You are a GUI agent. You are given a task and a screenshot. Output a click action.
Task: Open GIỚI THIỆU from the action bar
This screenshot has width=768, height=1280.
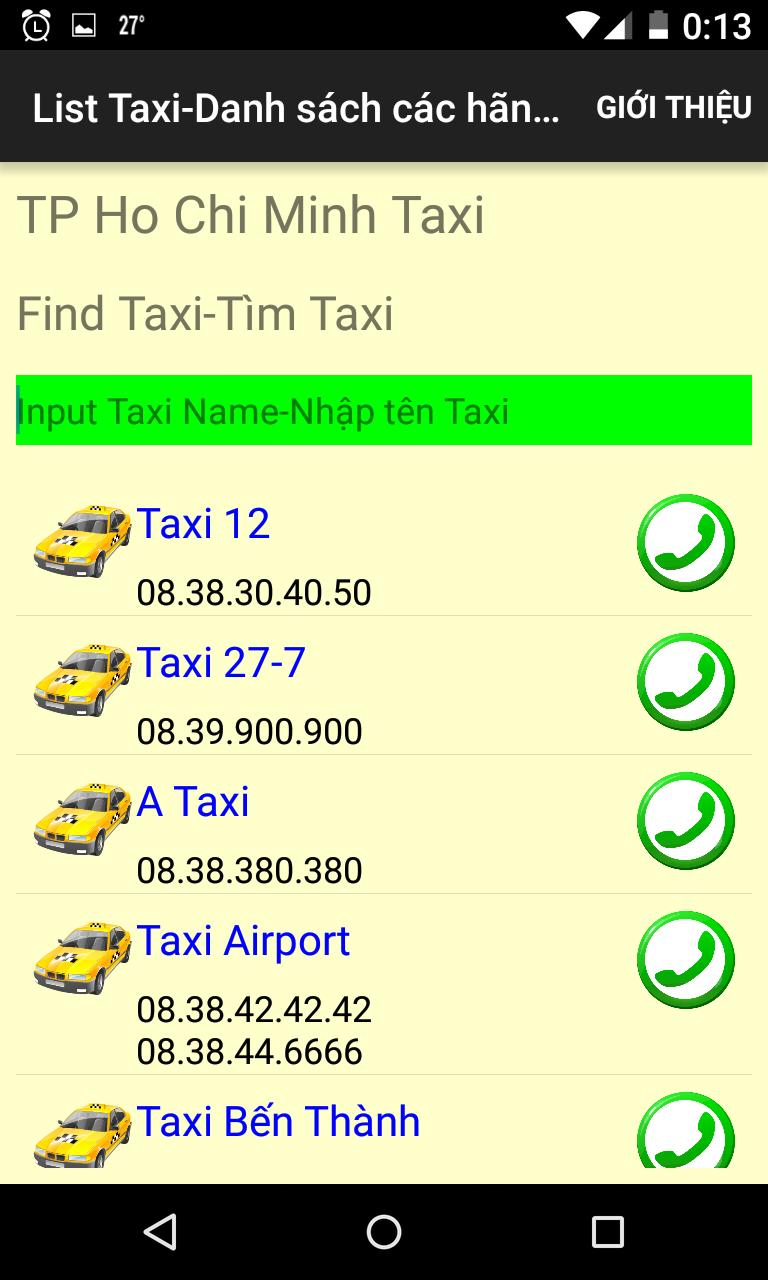pyautogui.click(x=674, y=105)
